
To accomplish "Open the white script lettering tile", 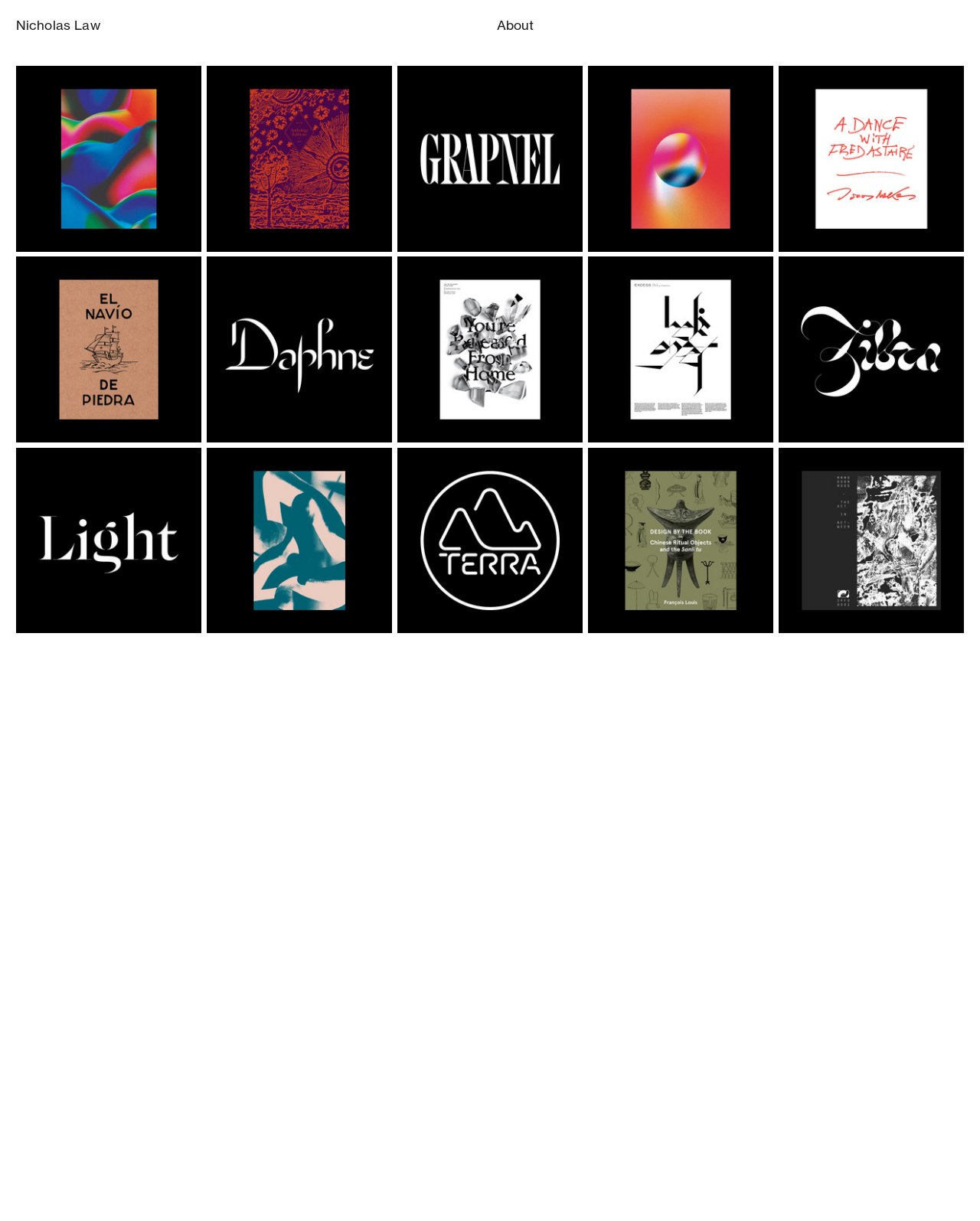I will (871, 349).
